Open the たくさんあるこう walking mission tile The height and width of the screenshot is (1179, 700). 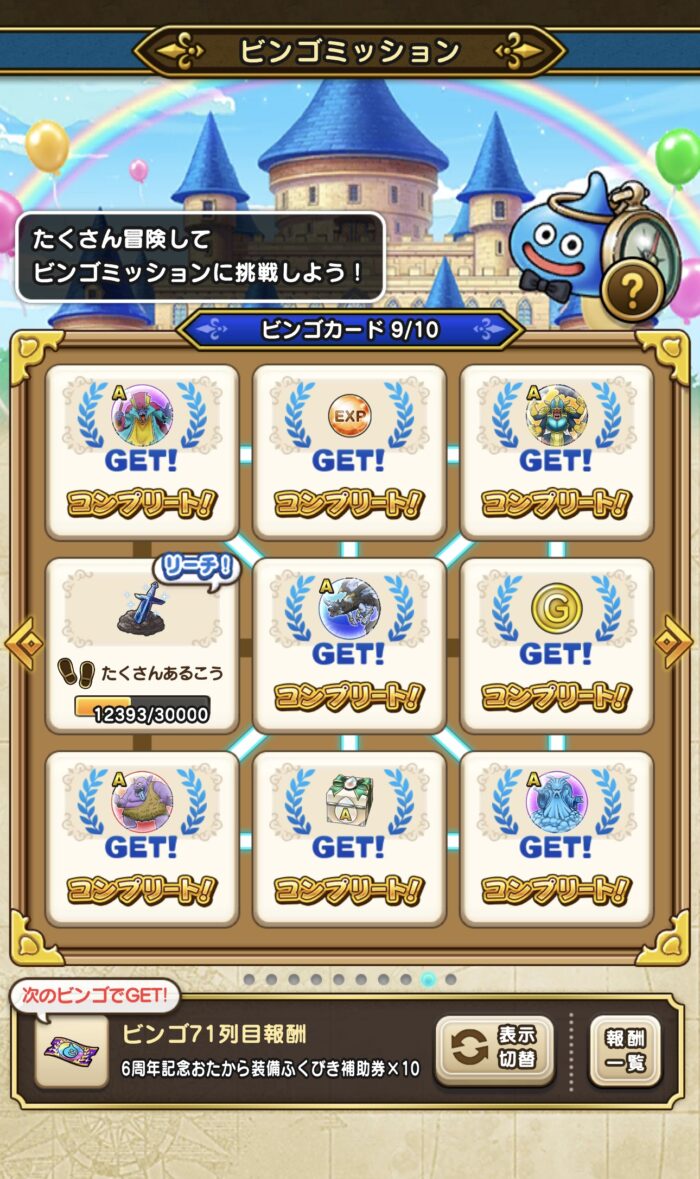pos(142,645)
